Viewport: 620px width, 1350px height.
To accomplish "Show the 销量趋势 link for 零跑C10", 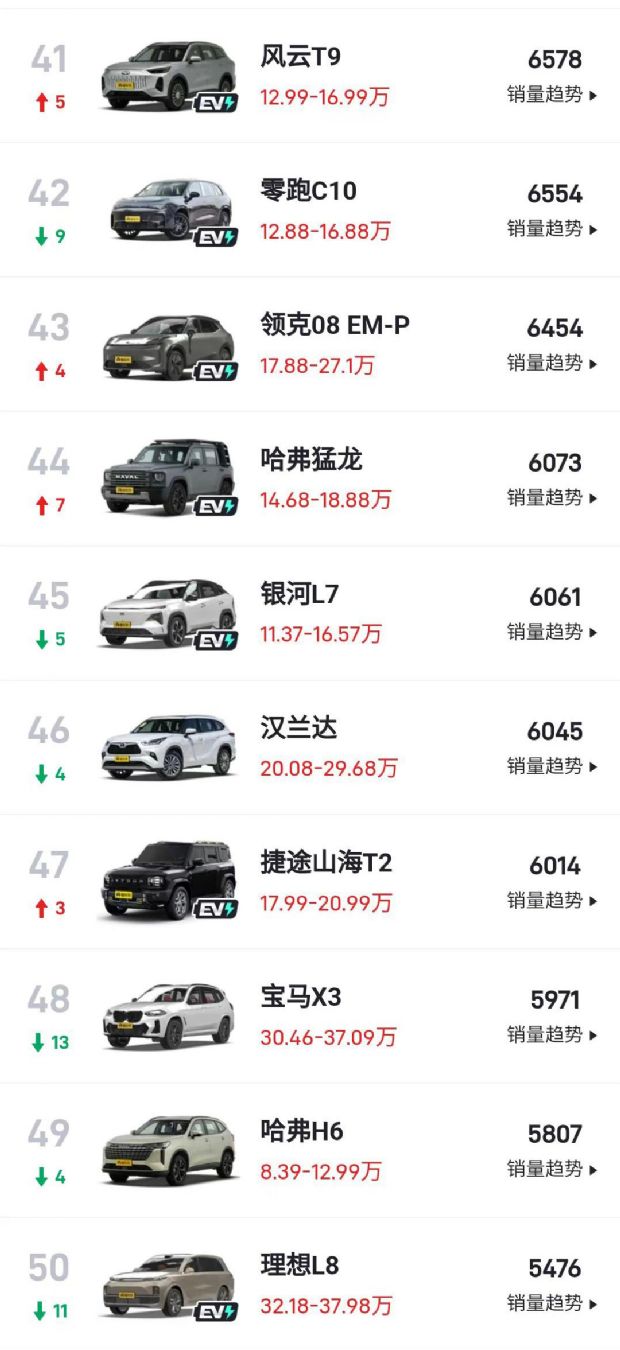I will [551, 229].
